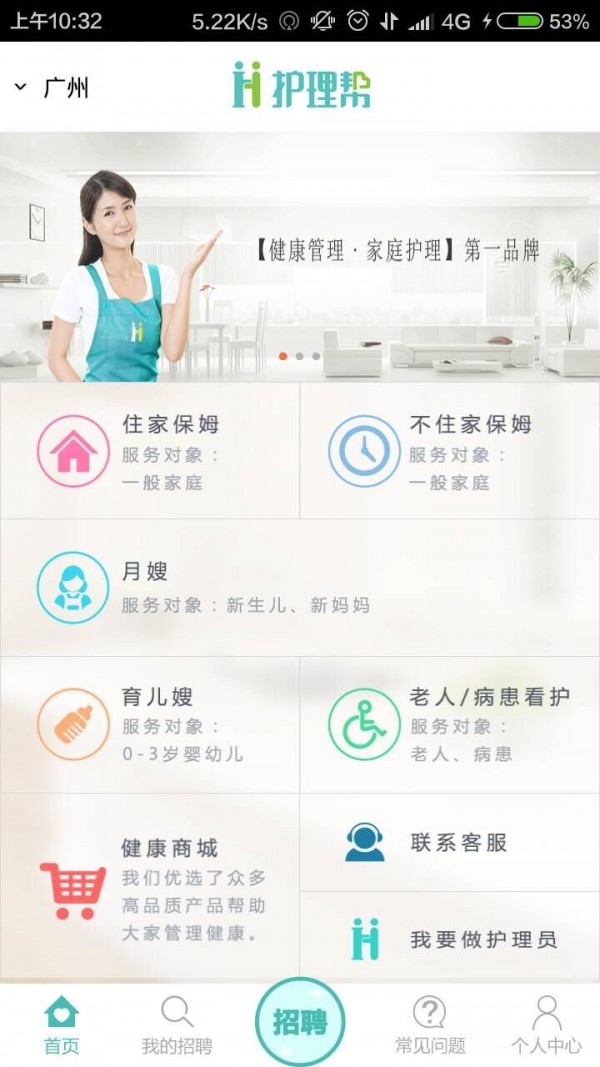Open the 月嫂 service card

pyautogui.click(x=300, y=587)
